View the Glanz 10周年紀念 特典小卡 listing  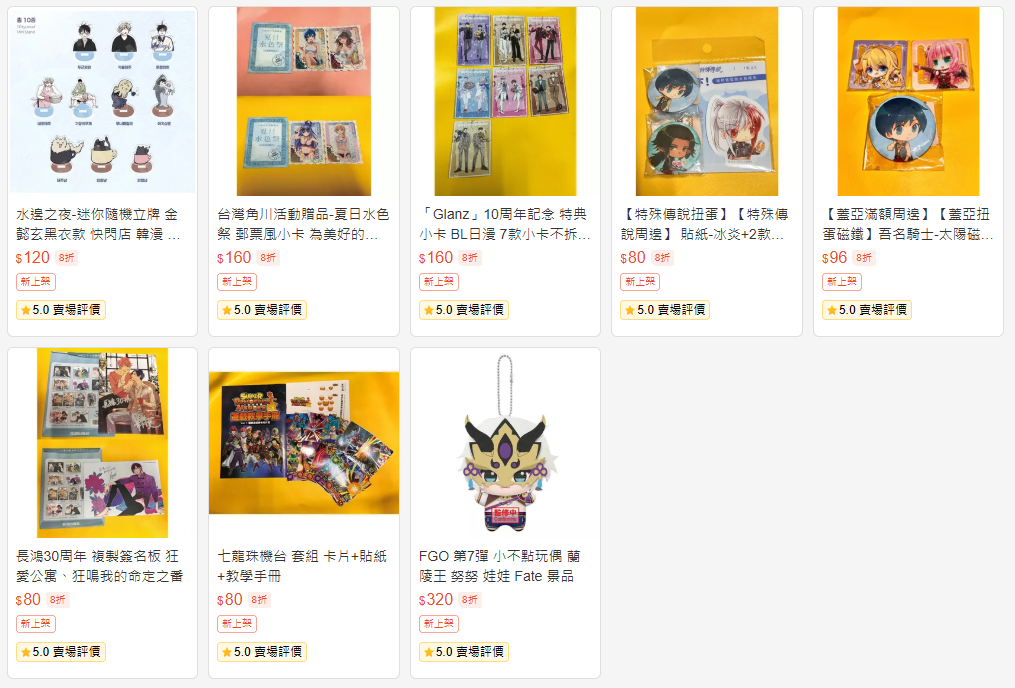(x=505, y=102)
